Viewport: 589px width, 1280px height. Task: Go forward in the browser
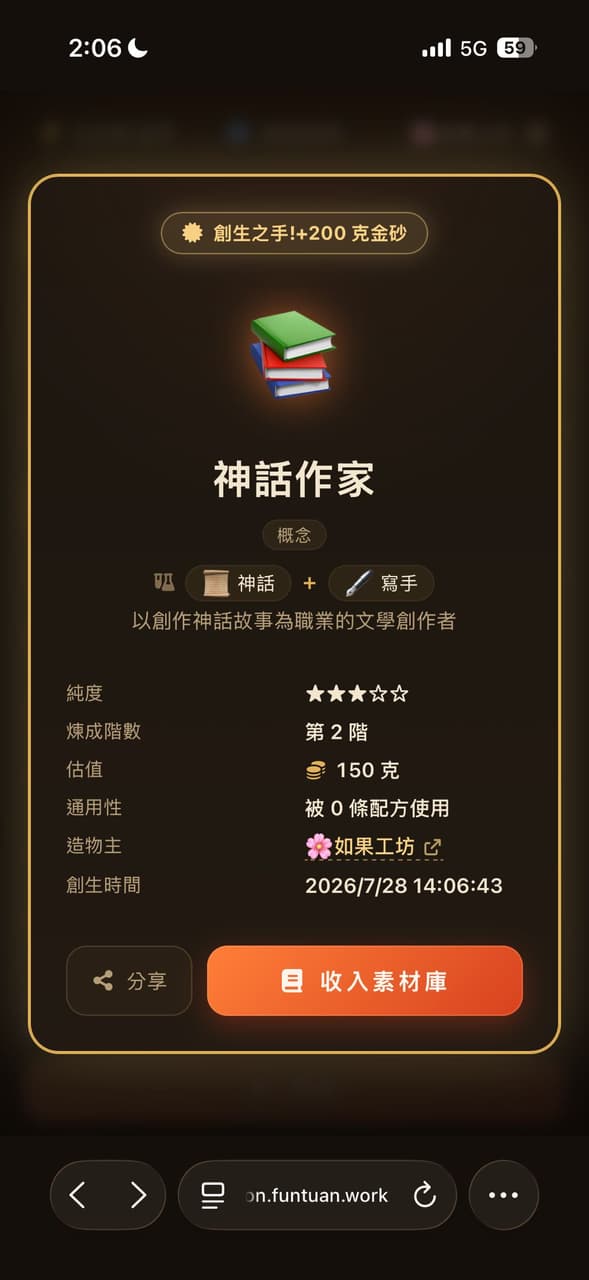138,1195
